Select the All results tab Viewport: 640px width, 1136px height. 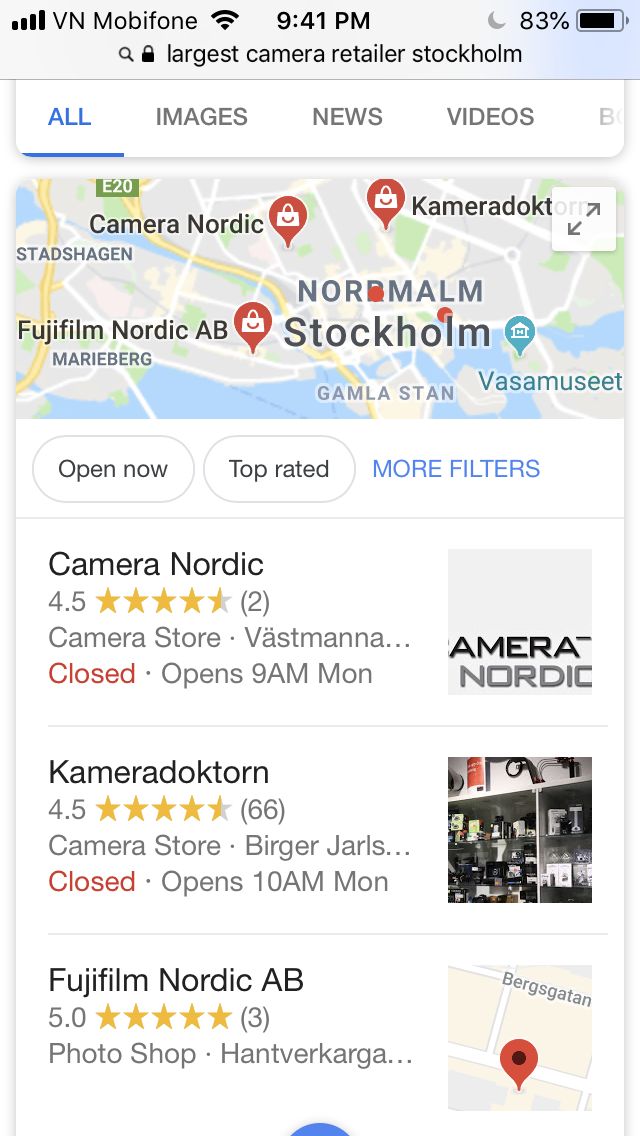(x=70, y=117)
